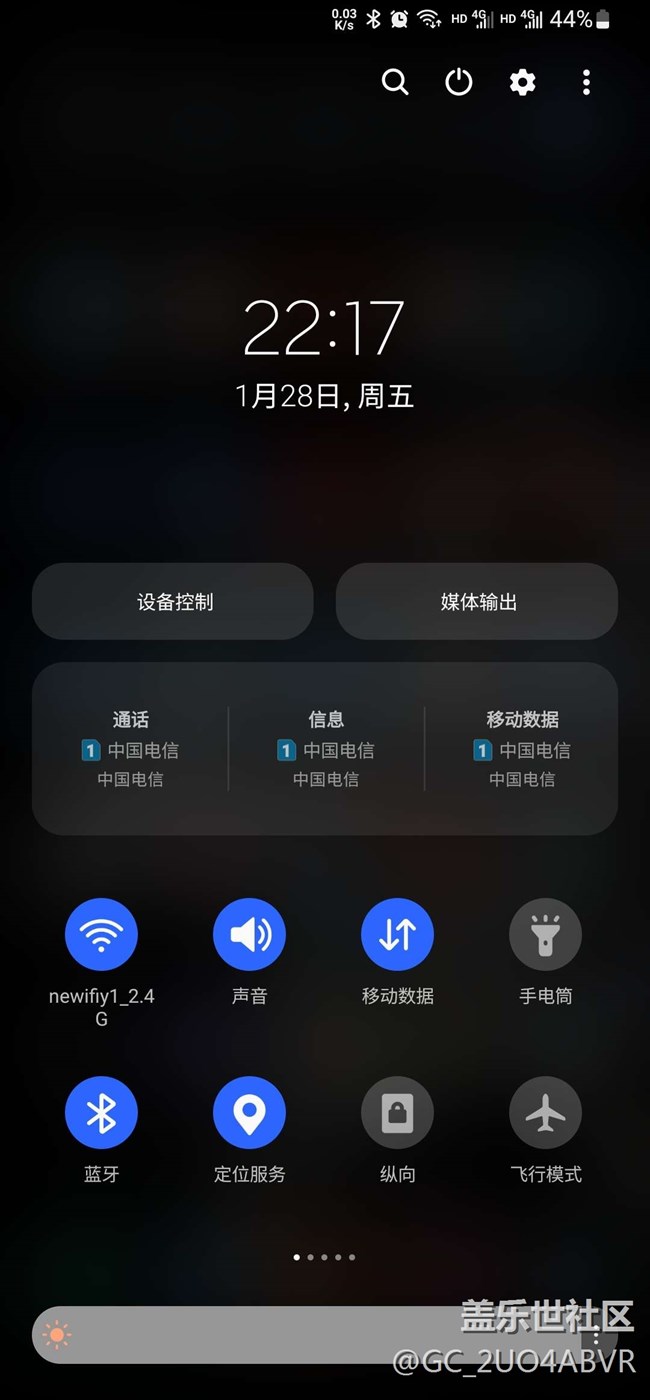Choose SIM for 移动数据 in the card
The width and height of the screenshot is (650, 1400).
coord(522,748)
